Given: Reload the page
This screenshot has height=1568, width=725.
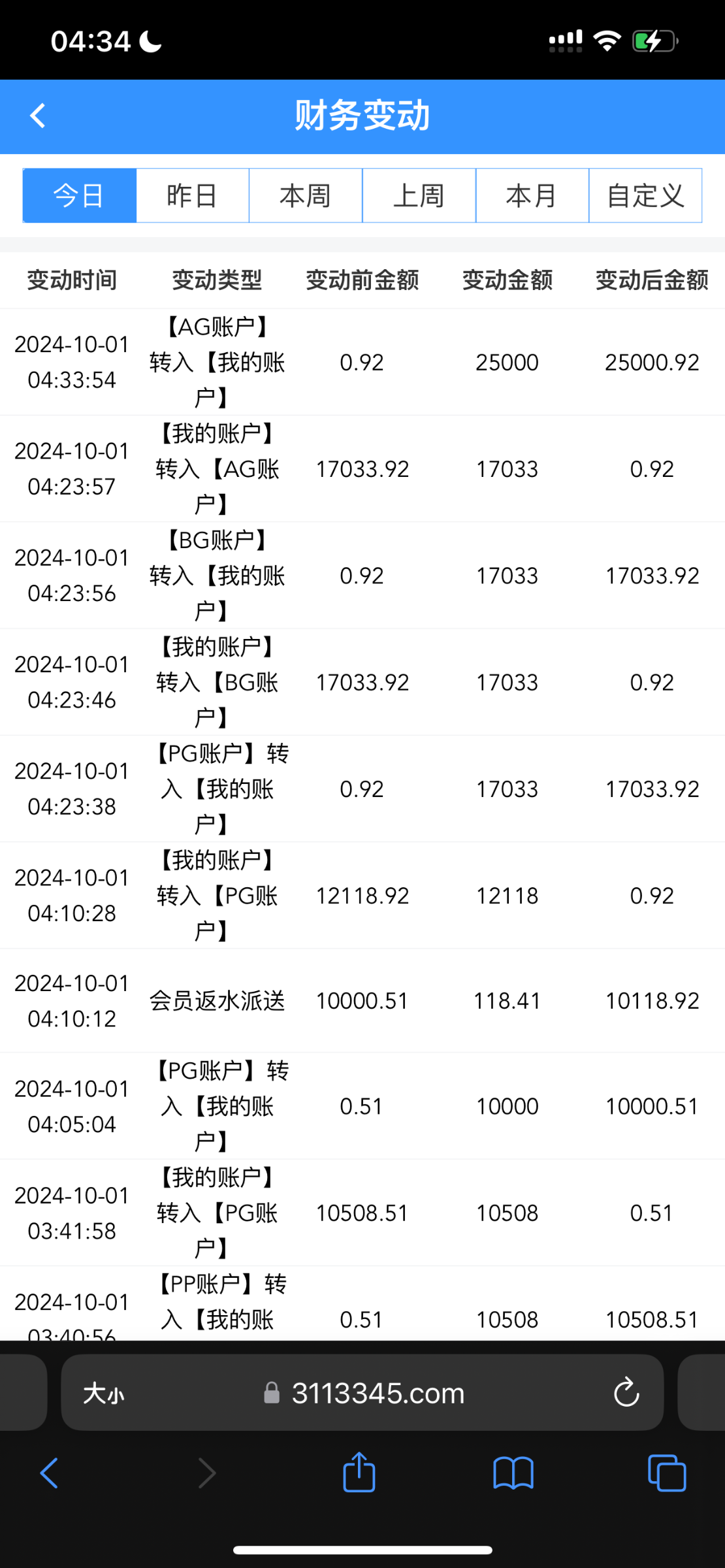Looking at the screenshot, I should [626, 1392].
